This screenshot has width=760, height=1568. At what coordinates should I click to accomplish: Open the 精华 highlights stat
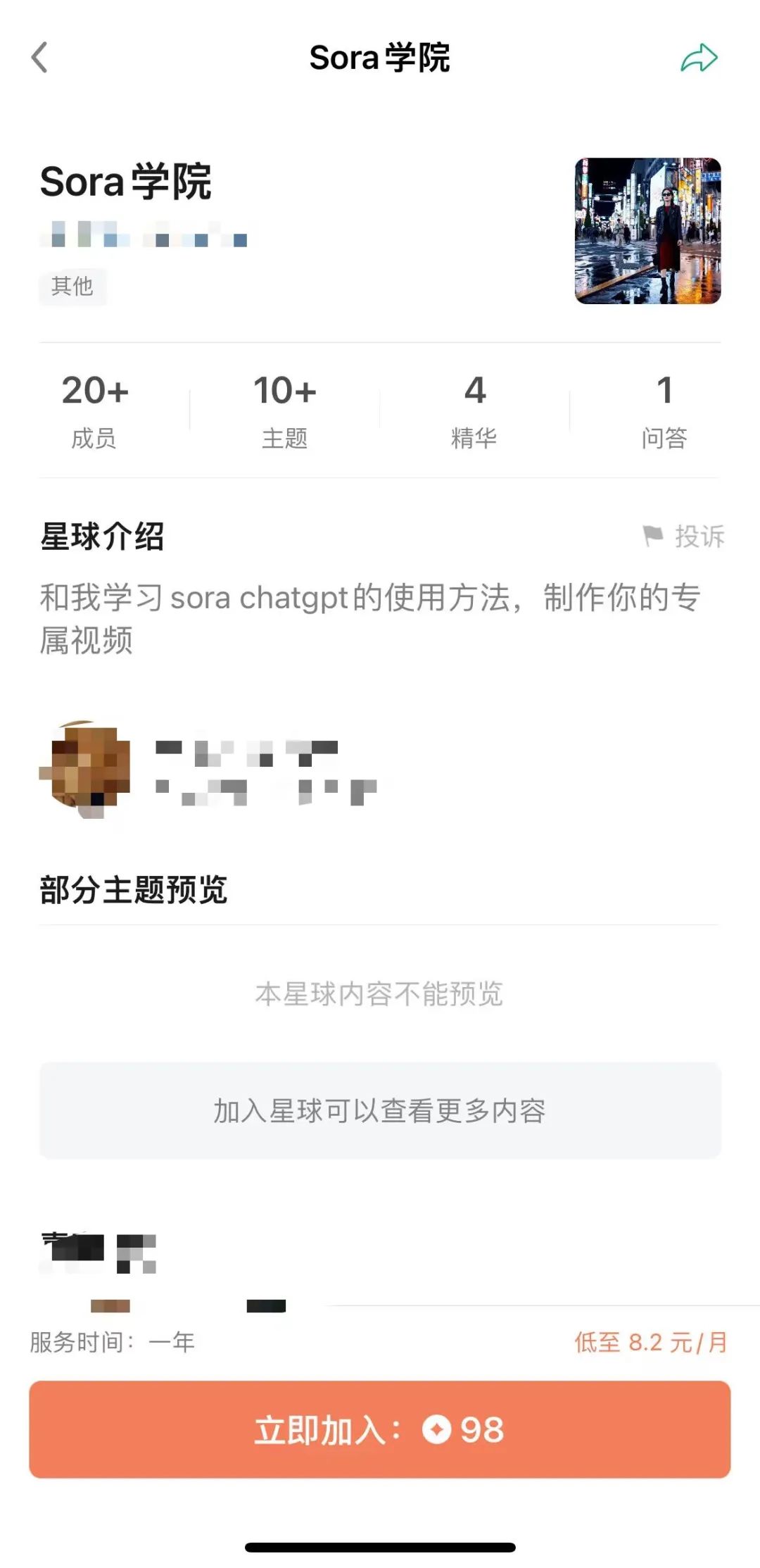click(475, 412)
